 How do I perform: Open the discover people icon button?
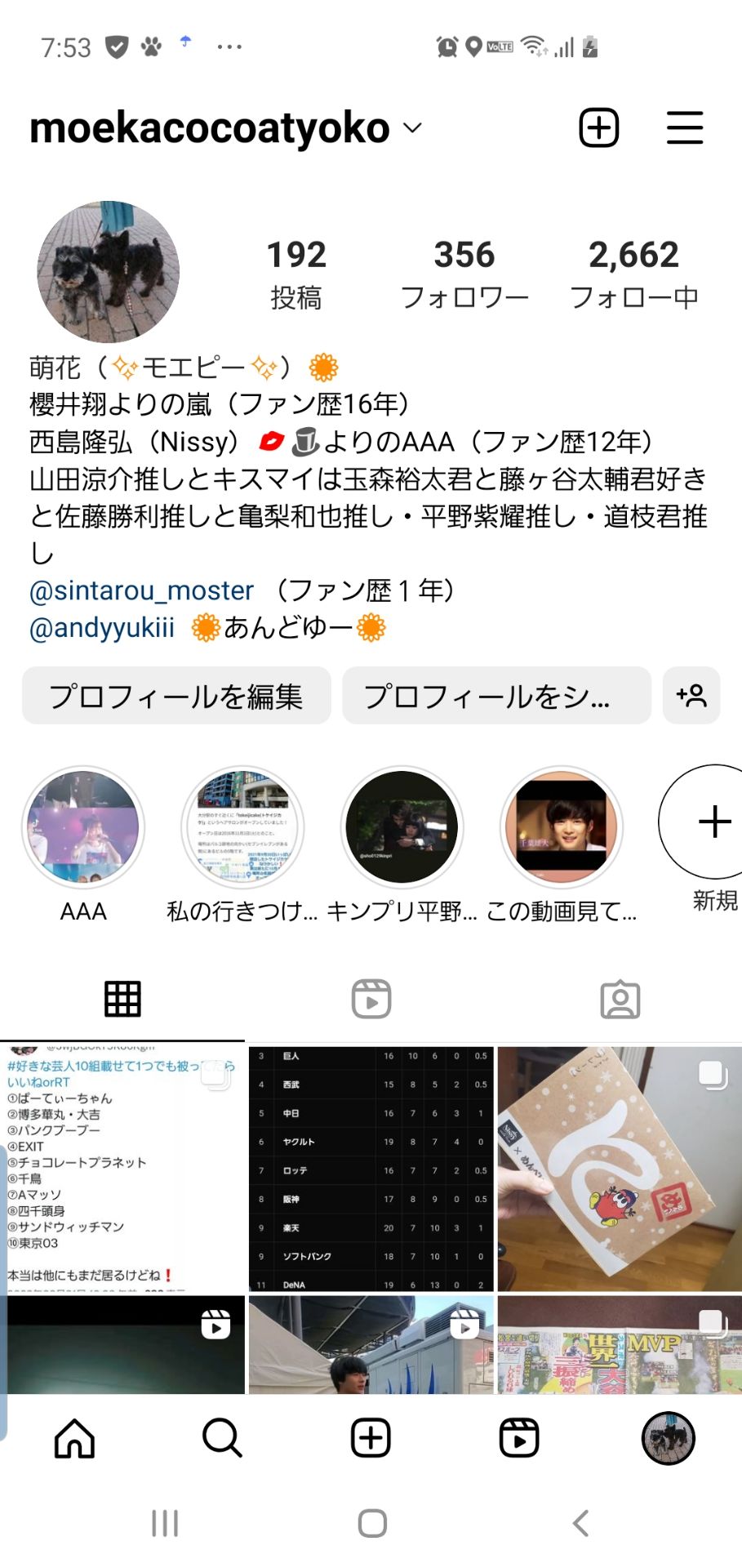691,696
